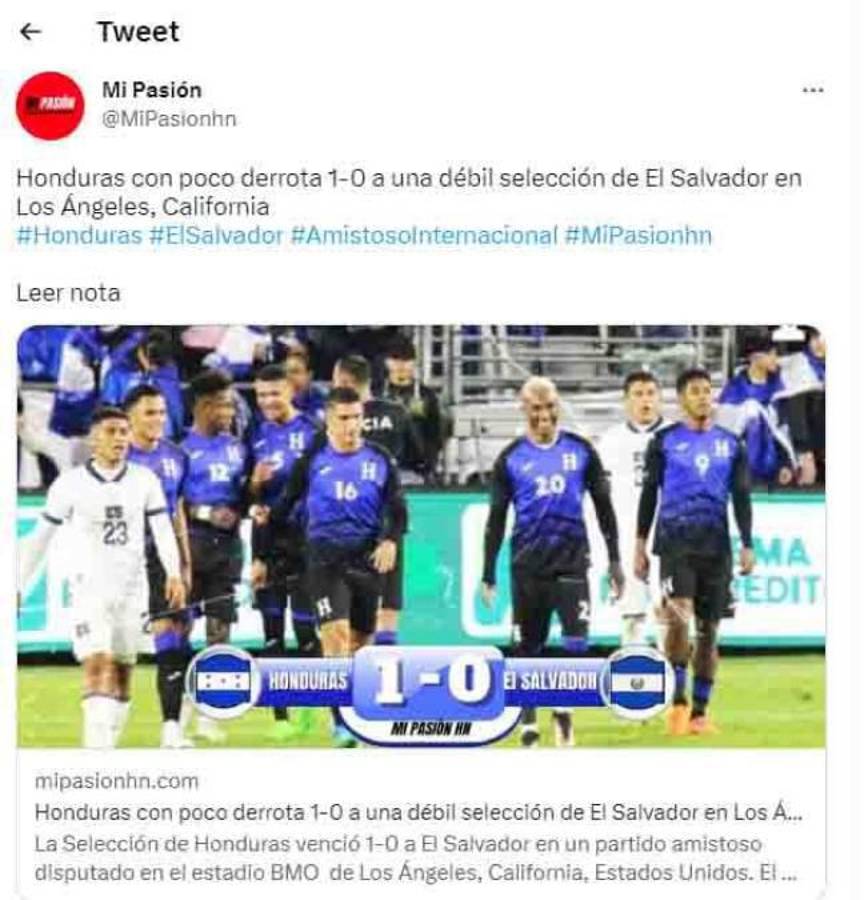Open the #MiPasionhn hashtag
Screen dimensions: 864x900
point(637,236)
